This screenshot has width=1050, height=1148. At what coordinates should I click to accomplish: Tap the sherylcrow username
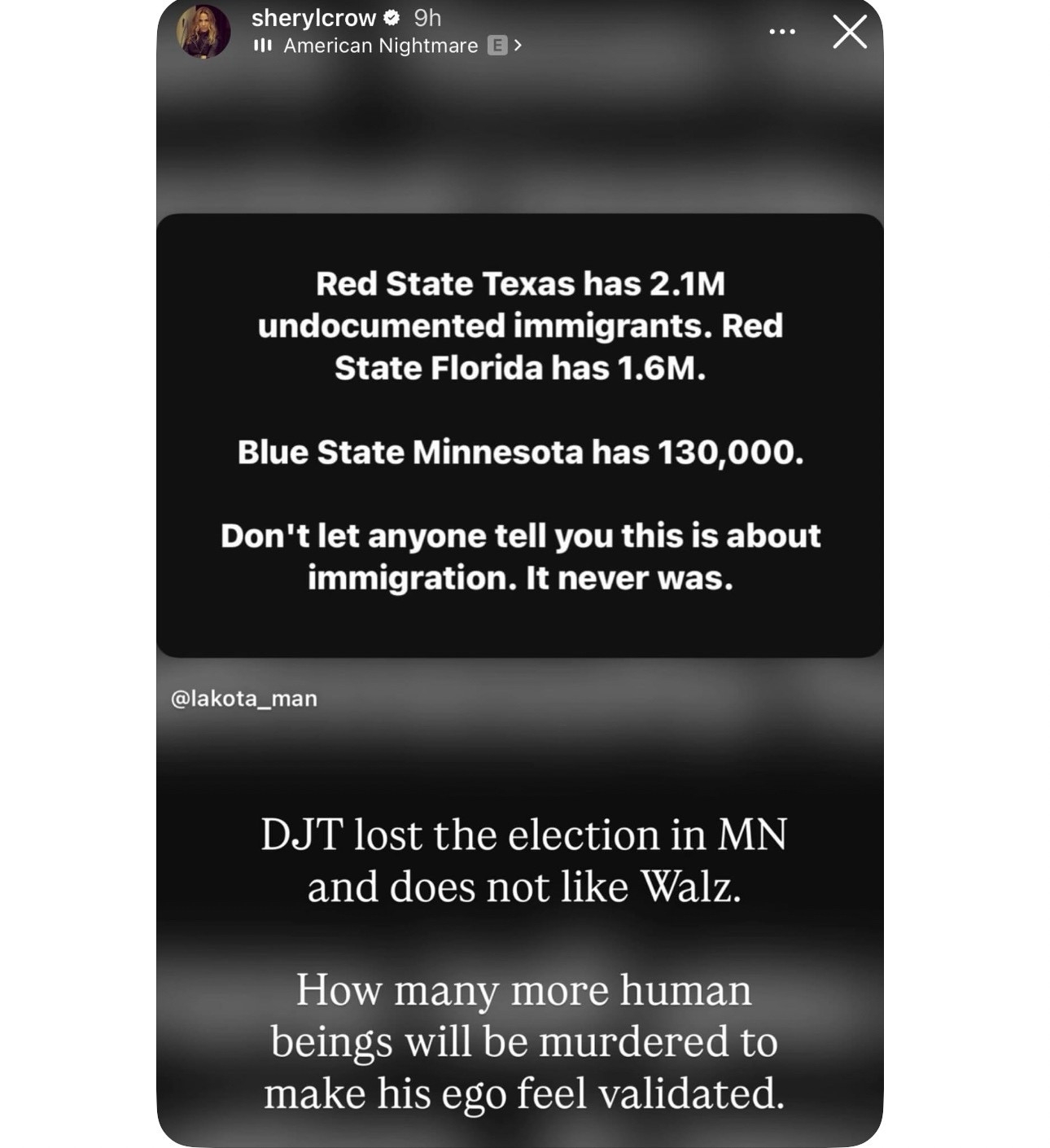click(x=313, y=18)
